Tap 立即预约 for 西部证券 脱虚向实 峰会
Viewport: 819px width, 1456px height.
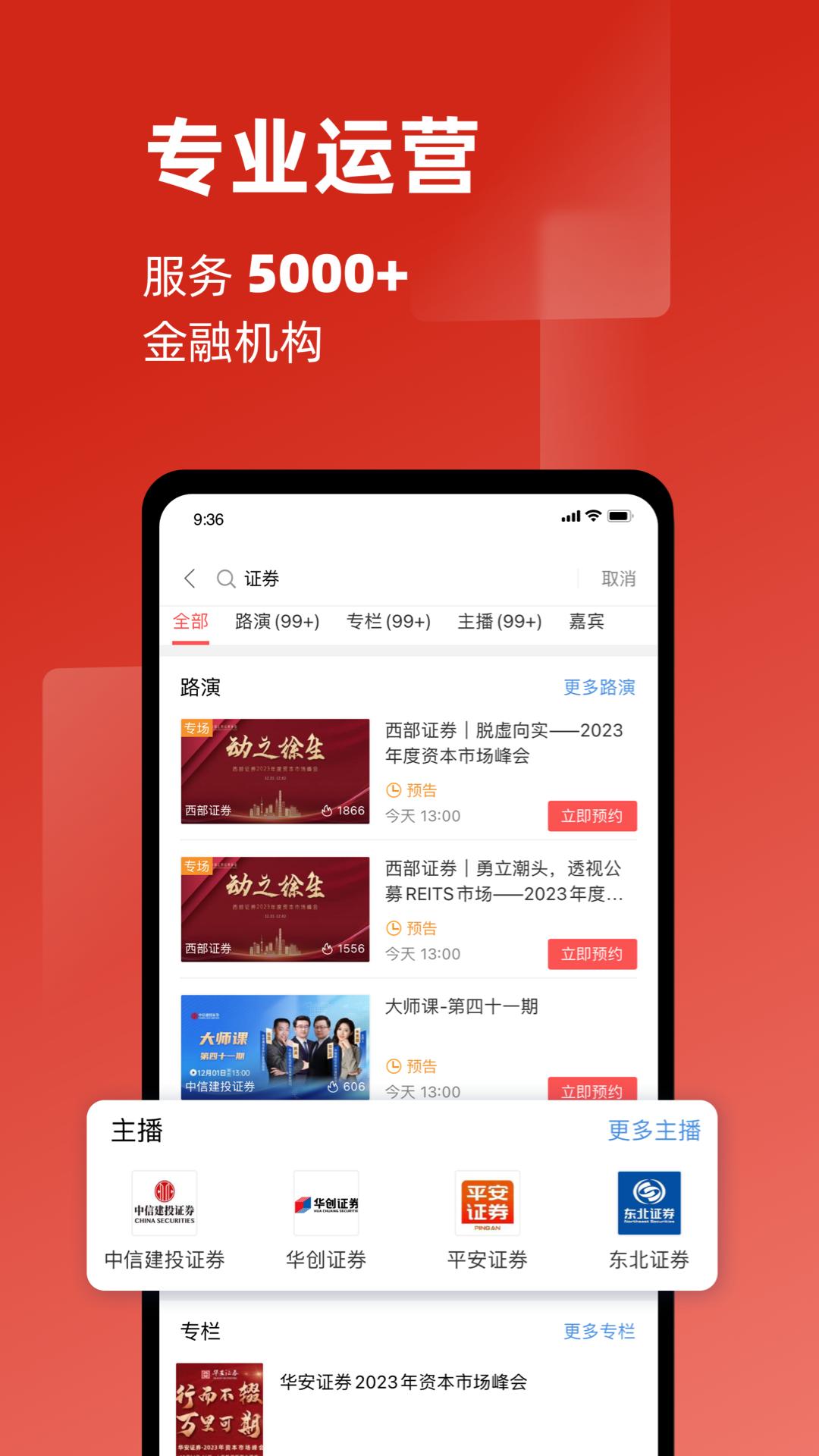coord(594,817)
